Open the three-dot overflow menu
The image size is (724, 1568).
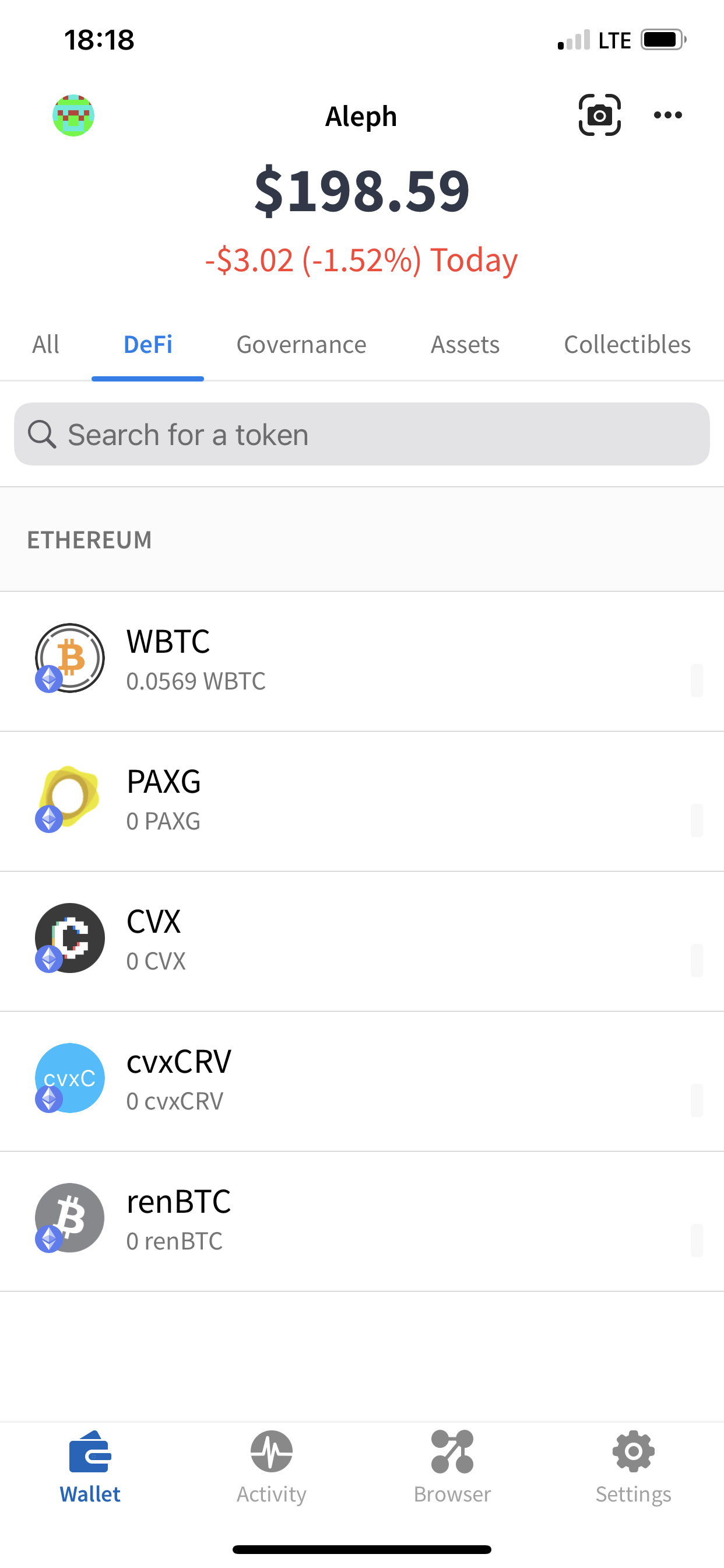(667, 115)
